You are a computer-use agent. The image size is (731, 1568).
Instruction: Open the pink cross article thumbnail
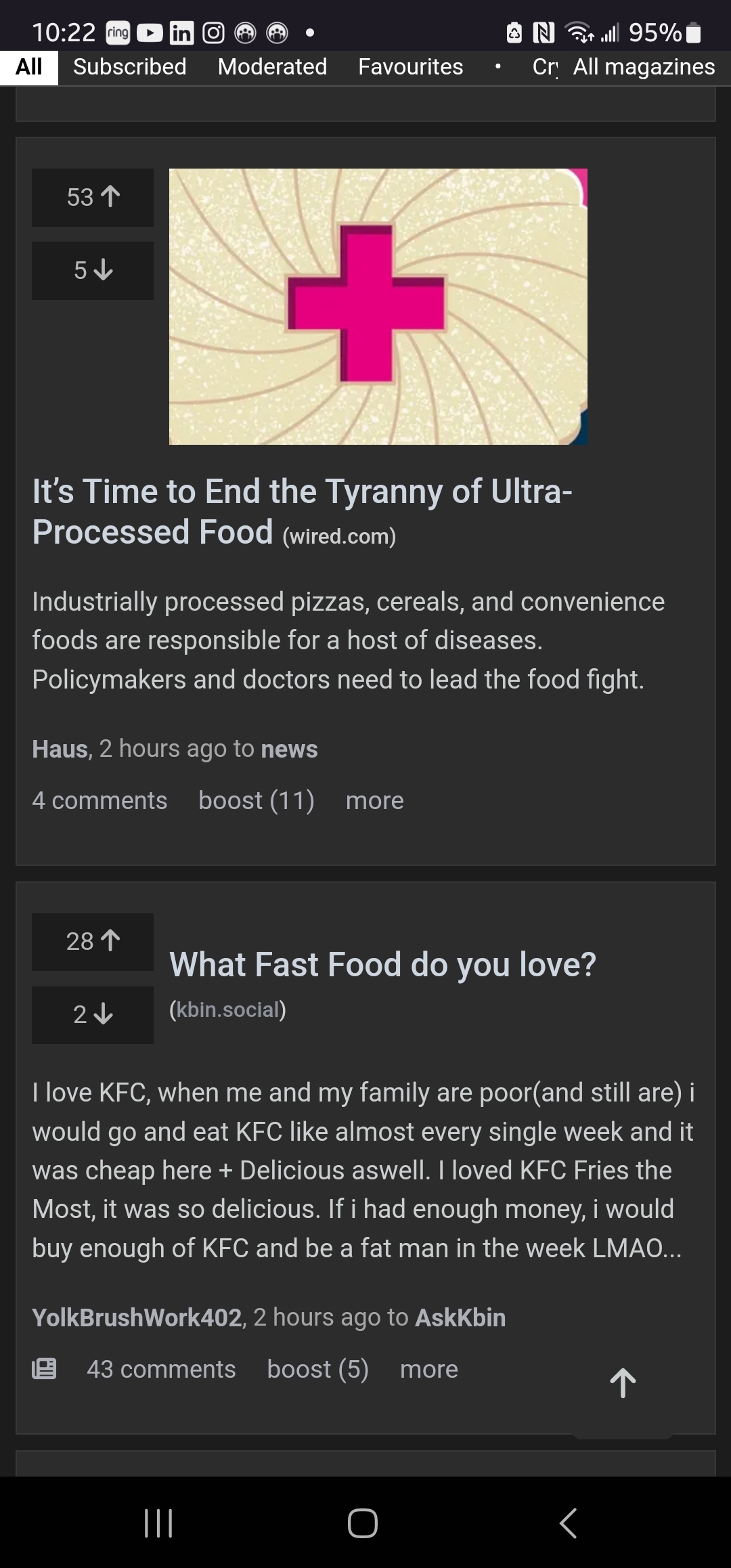(x=378, y=306)
